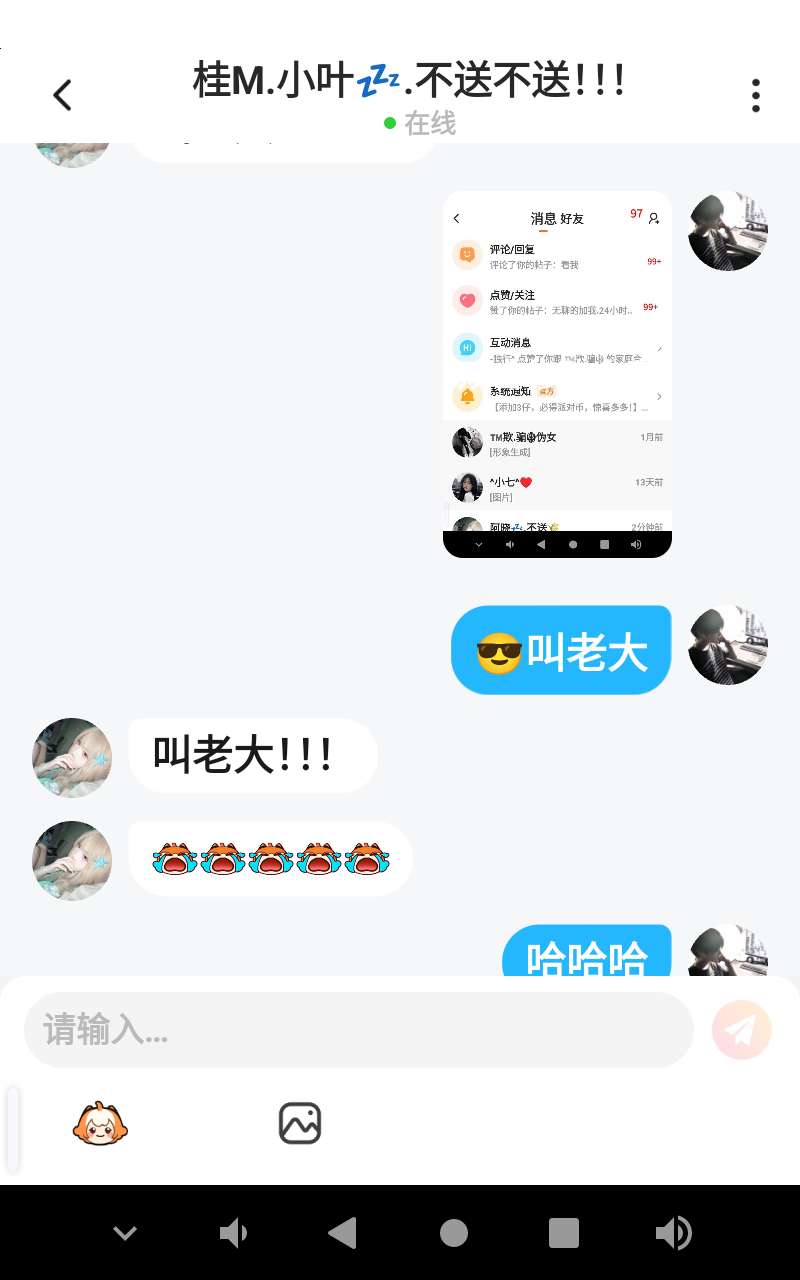Image resolution: width=800 pixels, height=1280 pixels.
Task: Open recent apps with the square button
Action: [x=564, y=1233]
